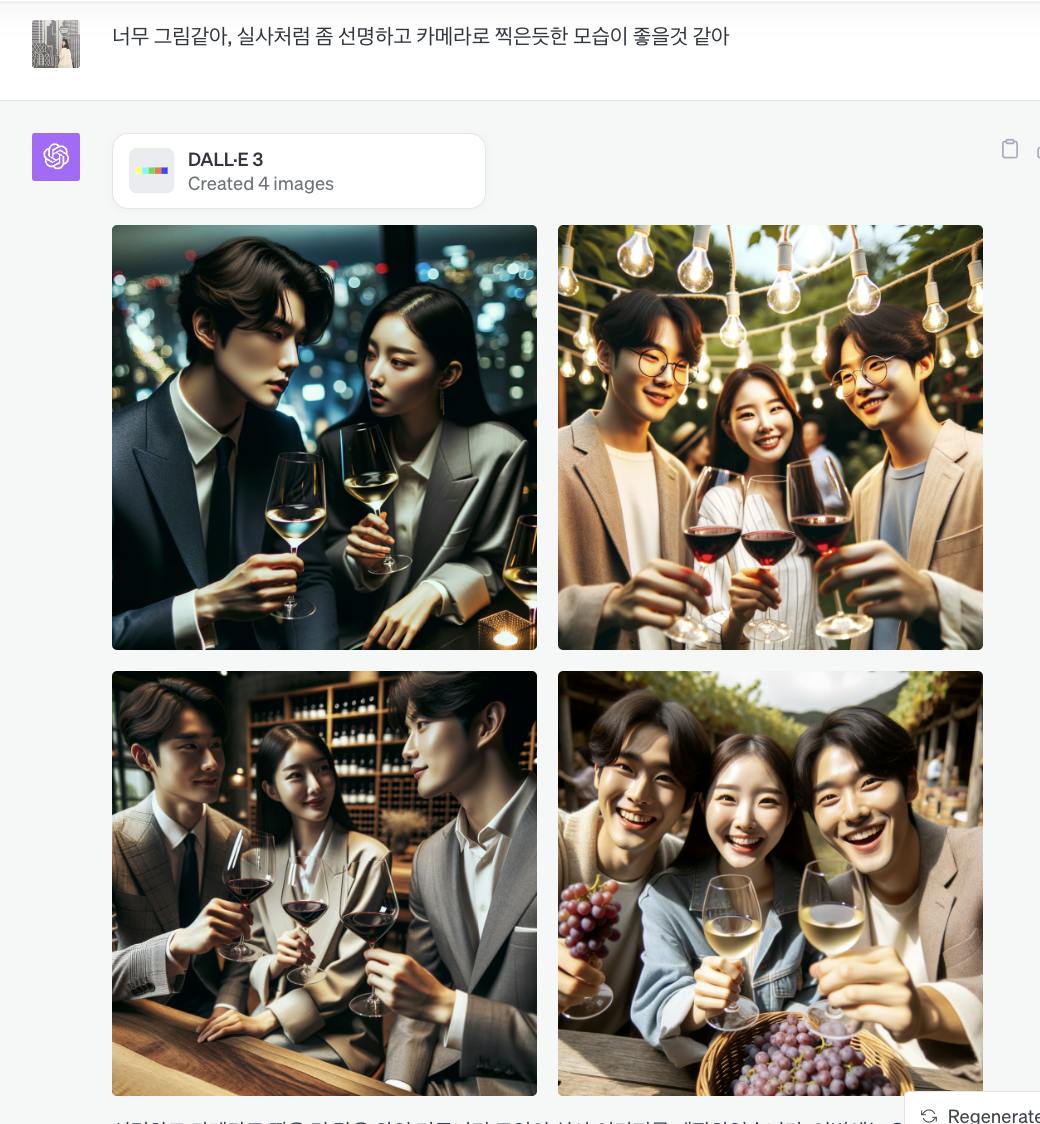Tap the Regenerate button
This screenshot has height=1124, width=1040.
(977, 1114)
